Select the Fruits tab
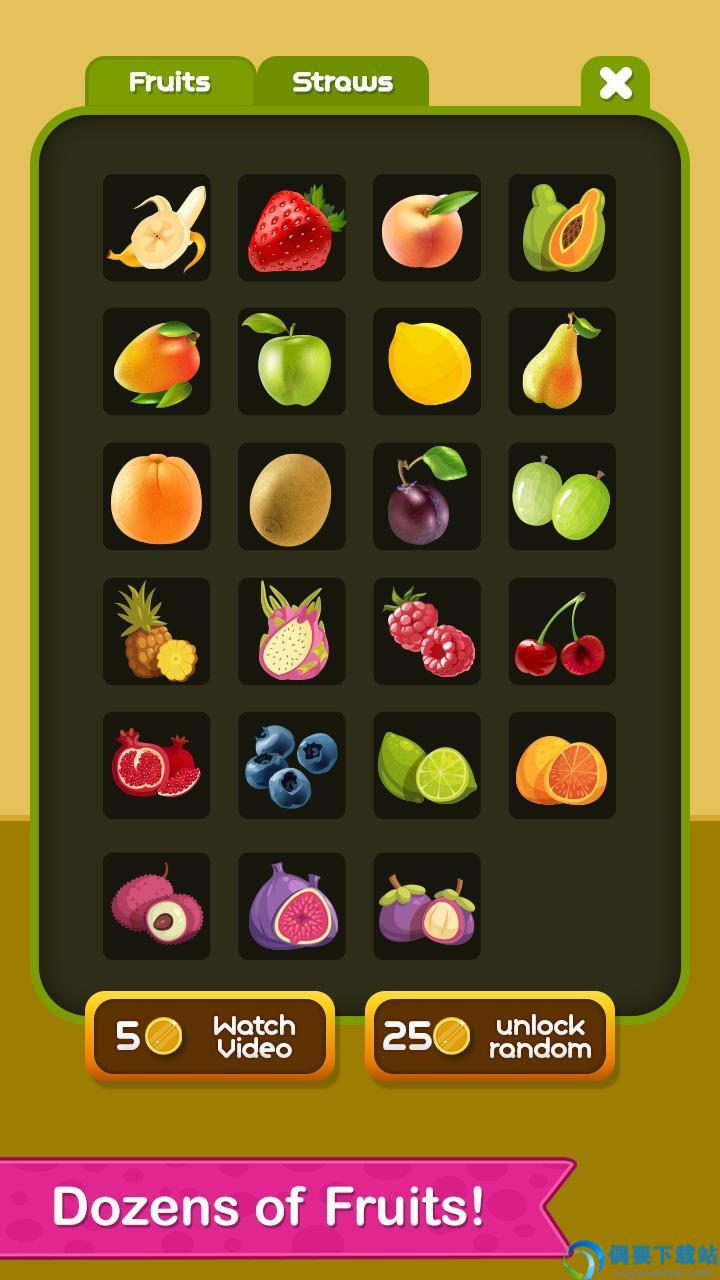The width and height of the screenshot is (720, 1280). pyautogui.click(x=170, y=82)
